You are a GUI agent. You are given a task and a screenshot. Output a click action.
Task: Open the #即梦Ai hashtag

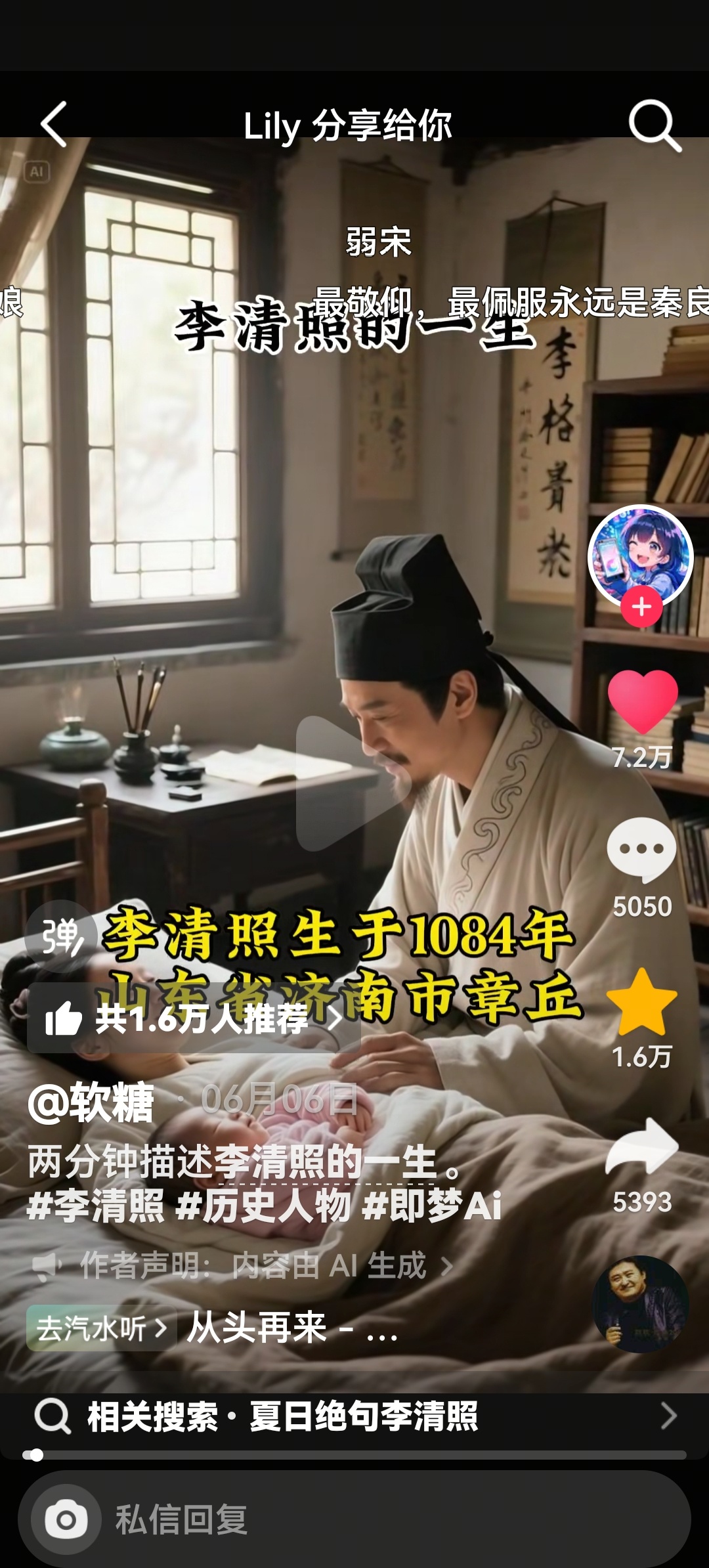point(432,1206)
